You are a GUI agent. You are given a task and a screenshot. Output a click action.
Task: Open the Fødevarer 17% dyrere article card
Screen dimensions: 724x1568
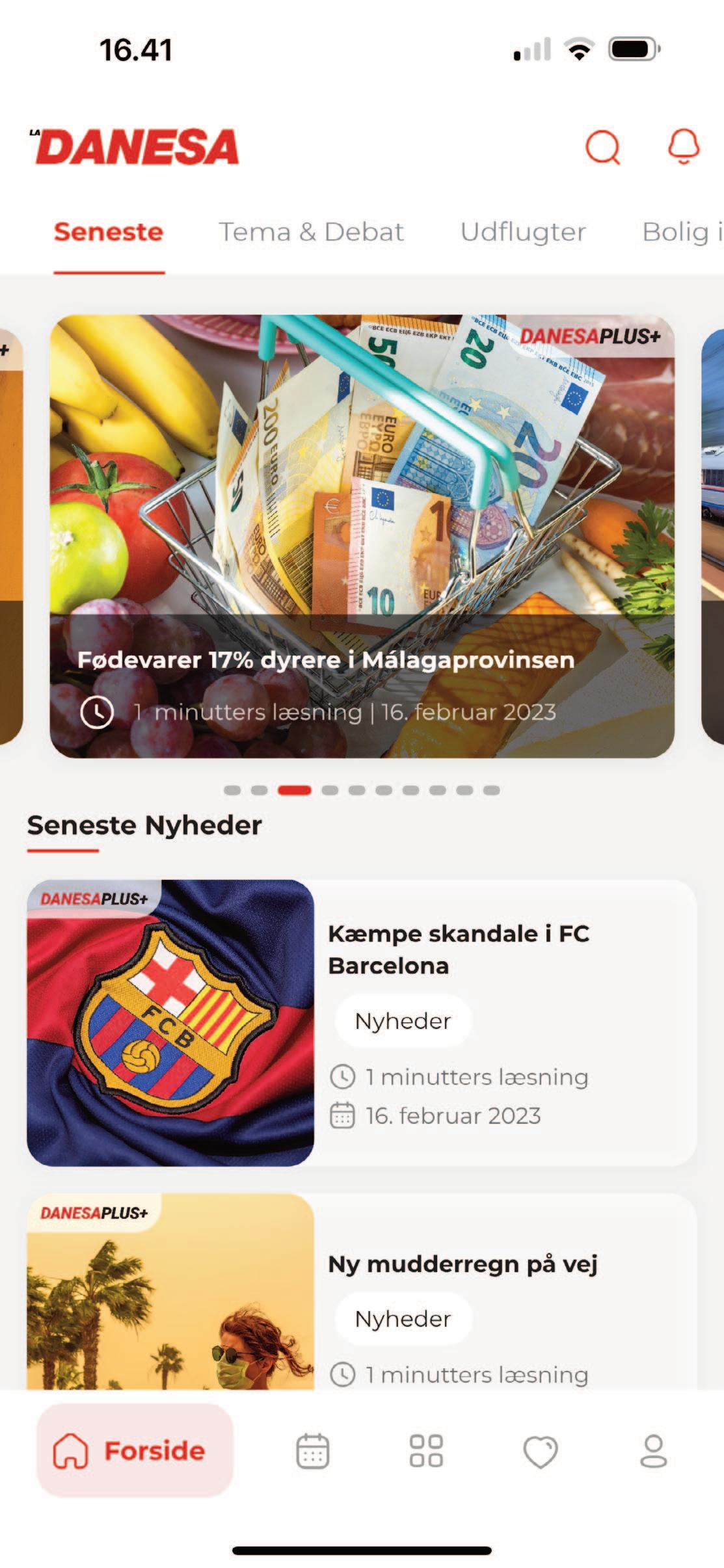click(362, 536)
